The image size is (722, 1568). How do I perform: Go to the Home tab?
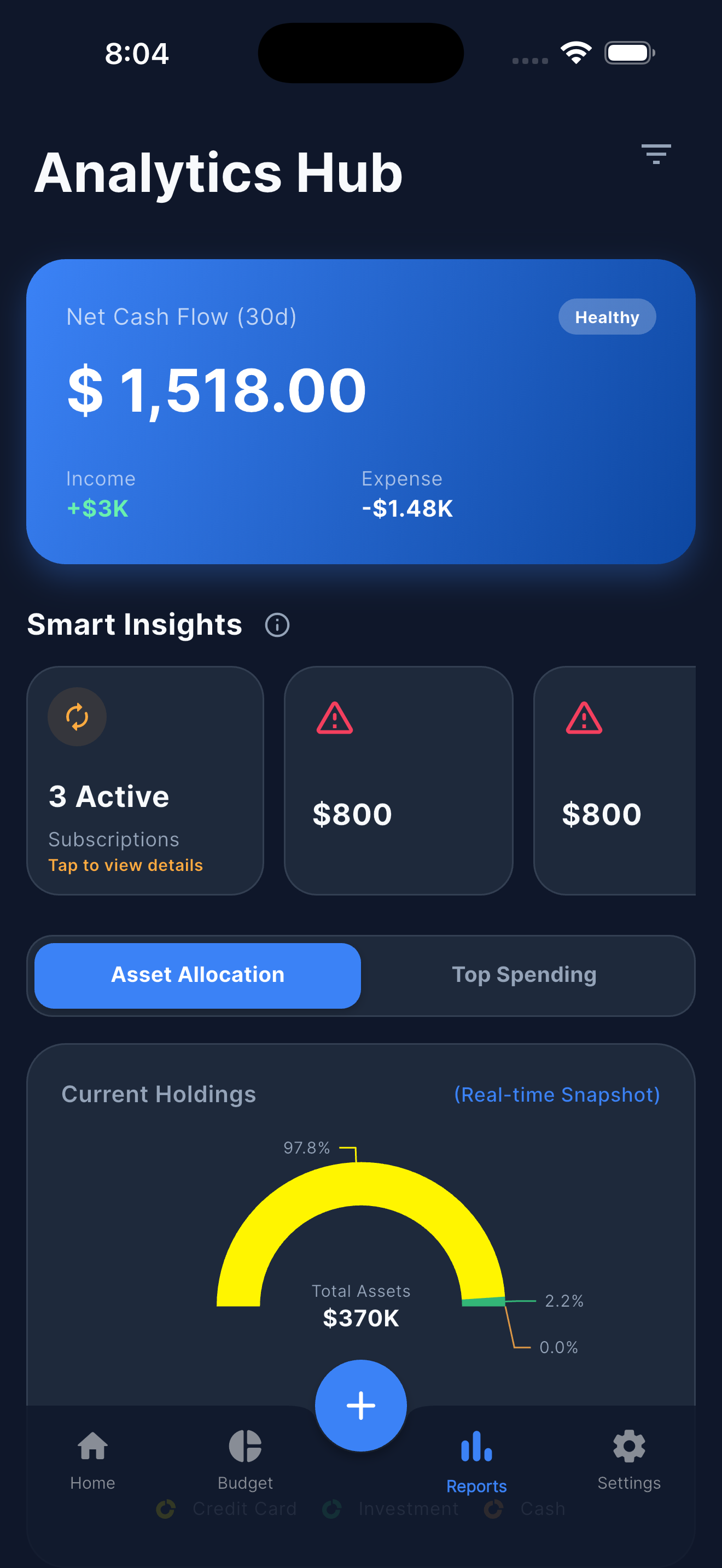[92, 1460]
